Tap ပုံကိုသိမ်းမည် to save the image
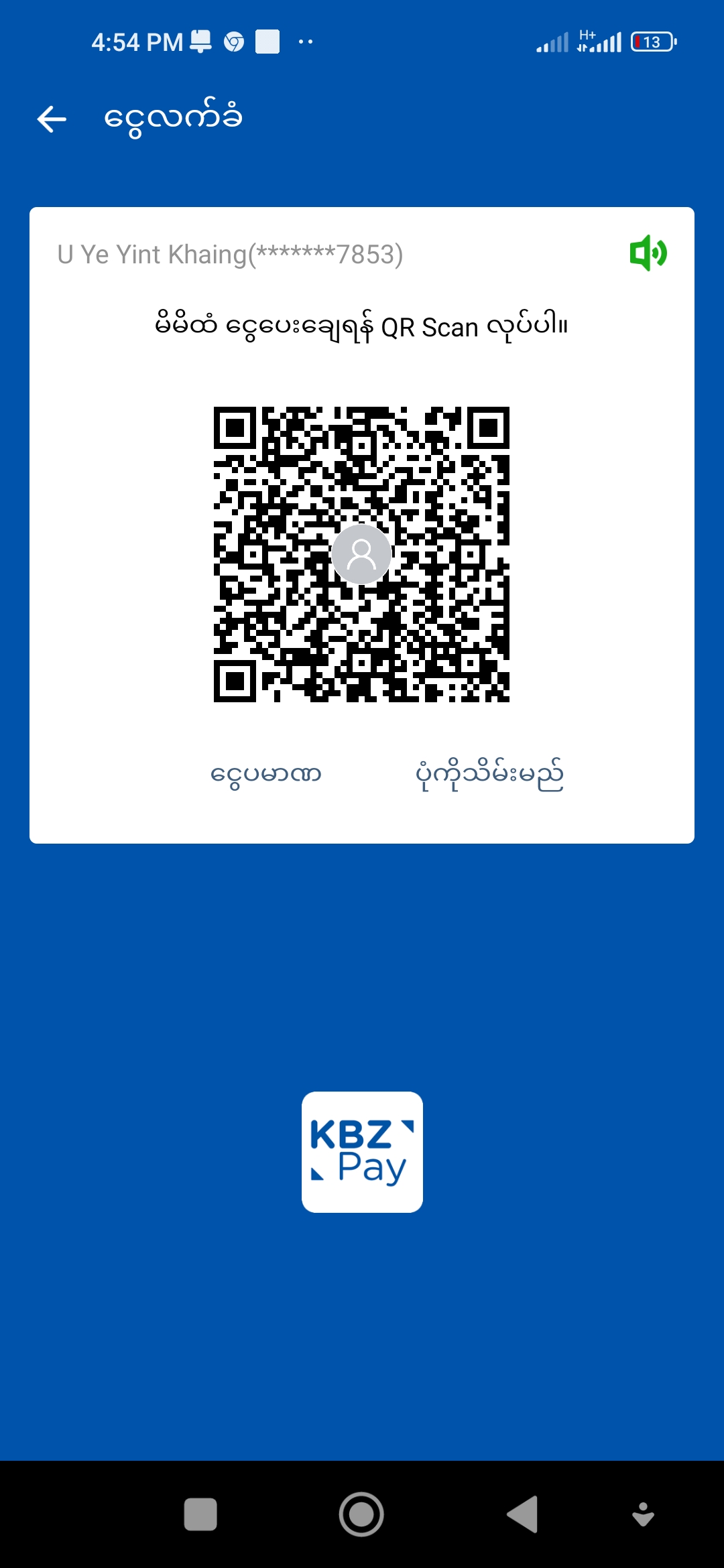The height and width of the screenshot is (1568, 724). pos(489,775)
